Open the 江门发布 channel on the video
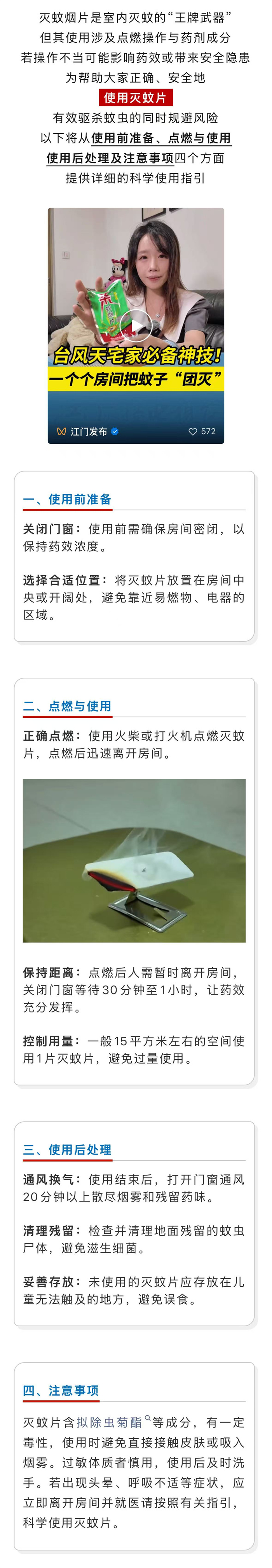Viewport: 272px width, 1568px height. tap(88, 432)
